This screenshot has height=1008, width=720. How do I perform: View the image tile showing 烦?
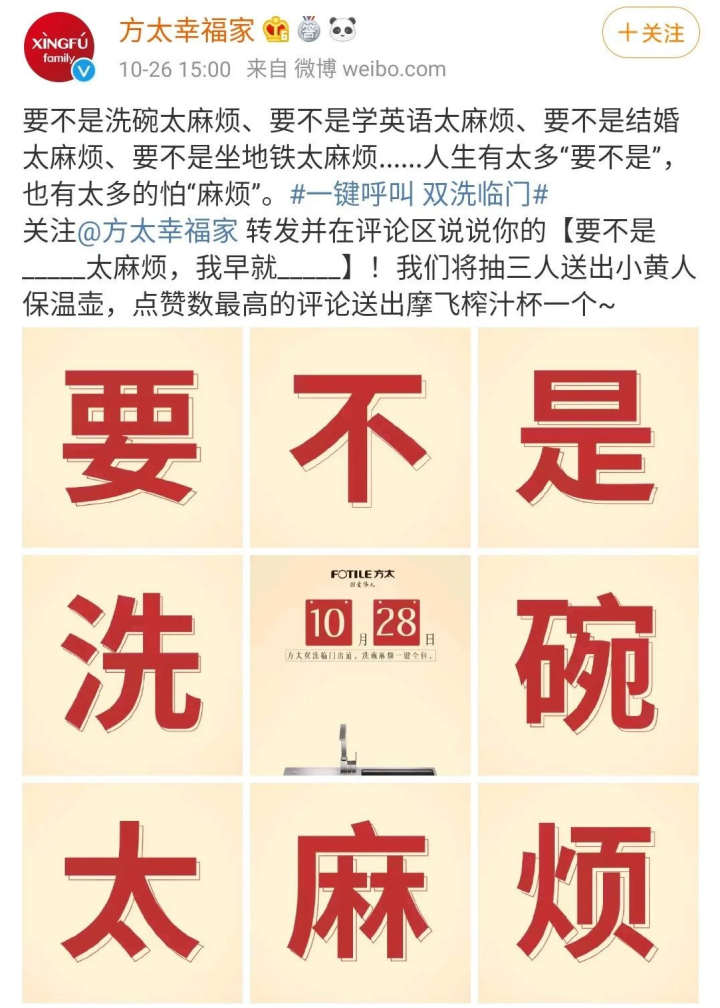588,892
